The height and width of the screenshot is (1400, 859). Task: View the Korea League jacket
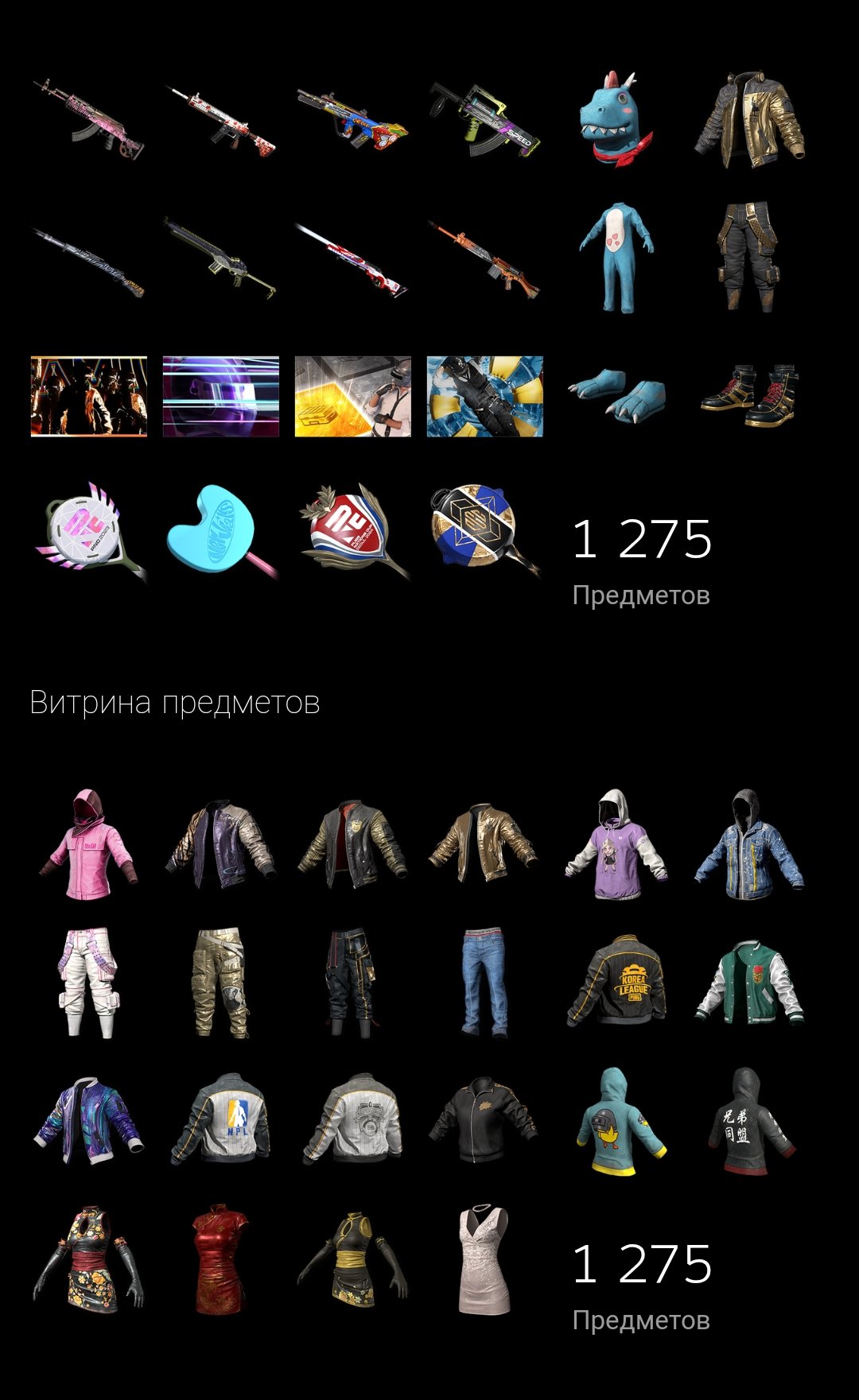click(x=617, y=982)
